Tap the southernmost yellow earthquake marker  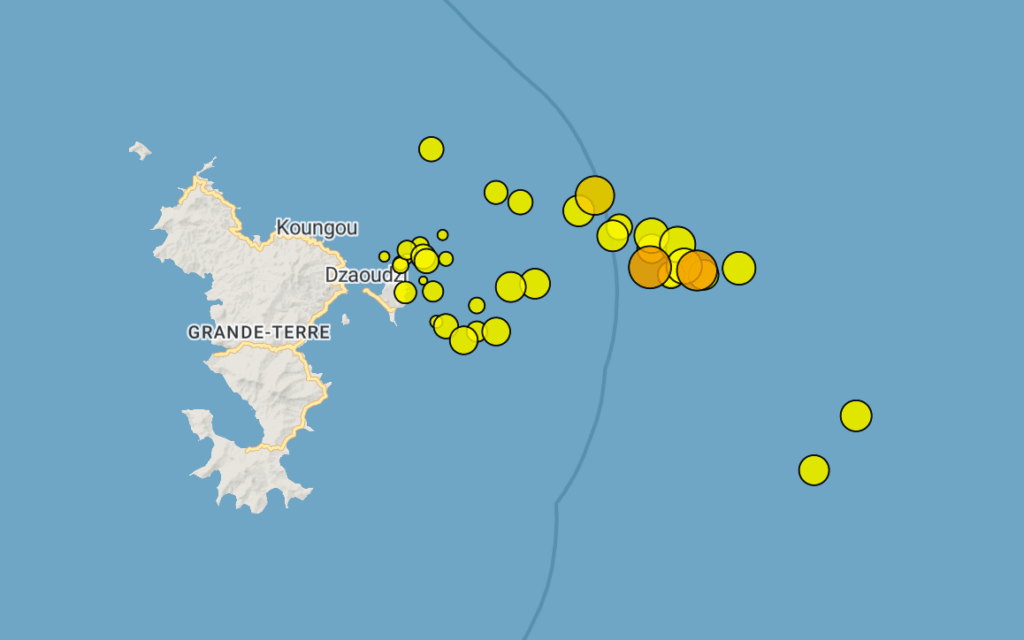(x=814, y=469)
